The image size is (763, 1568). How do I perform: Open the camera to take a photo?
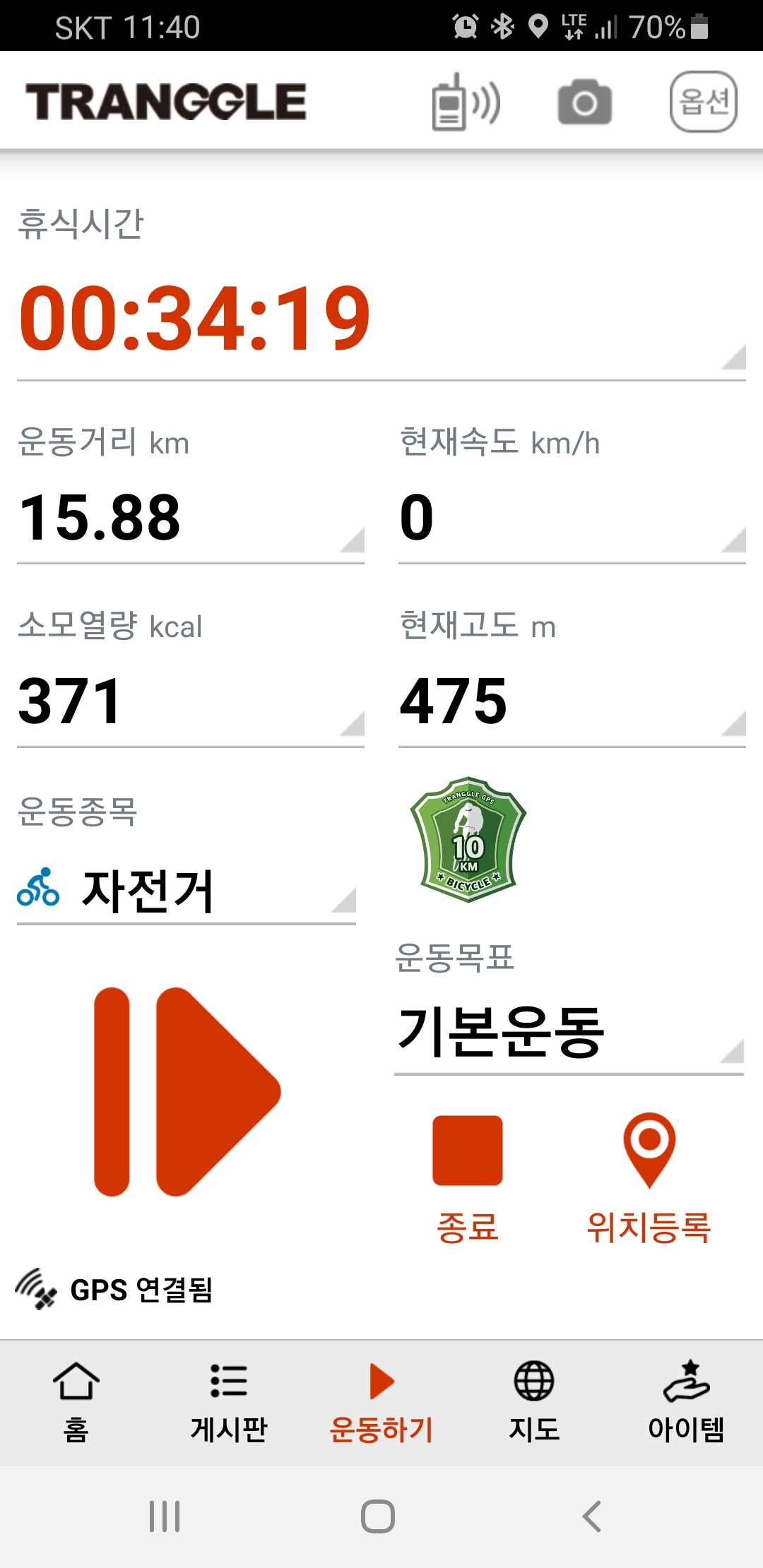click(584, 102)
